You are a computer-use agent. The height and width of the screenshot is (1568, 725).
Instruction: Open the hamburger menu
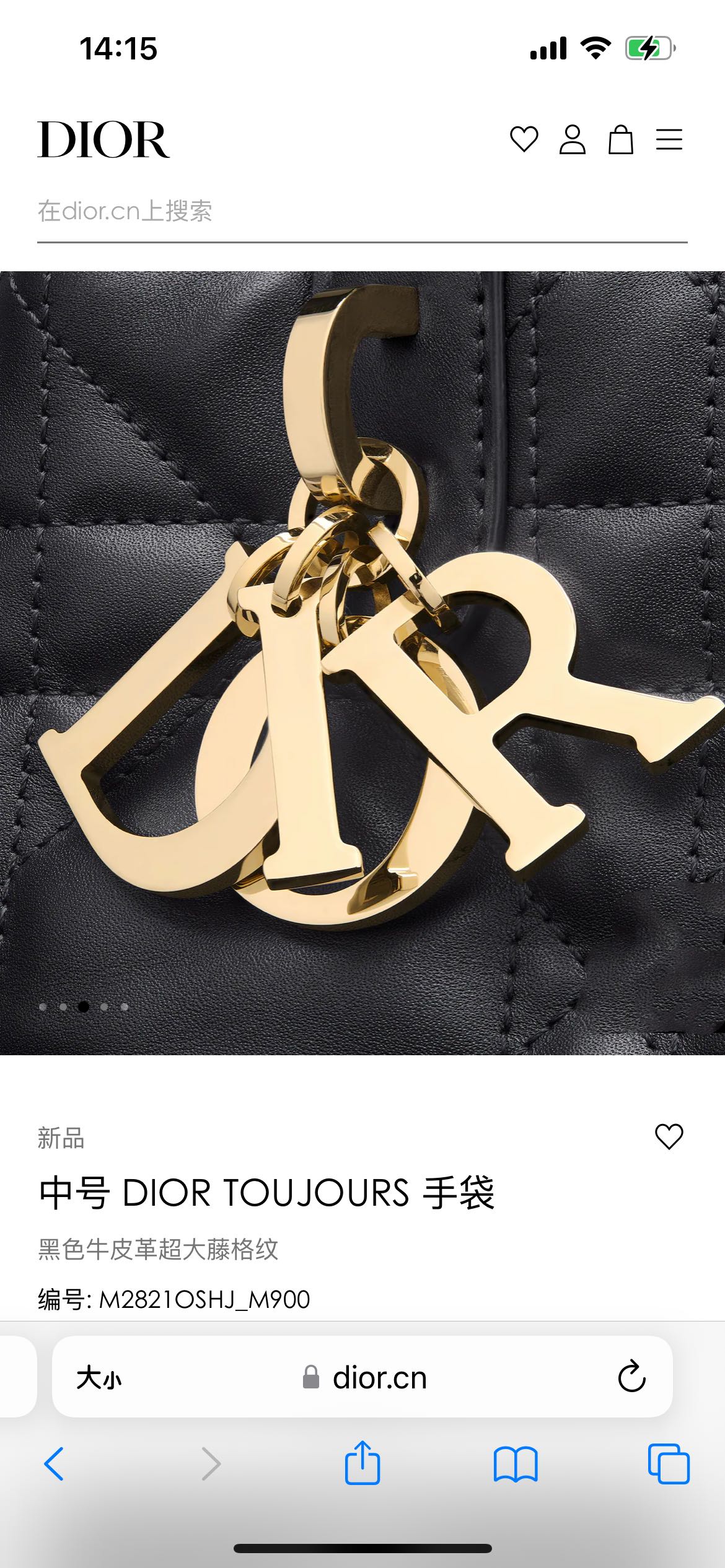(669, 139)
